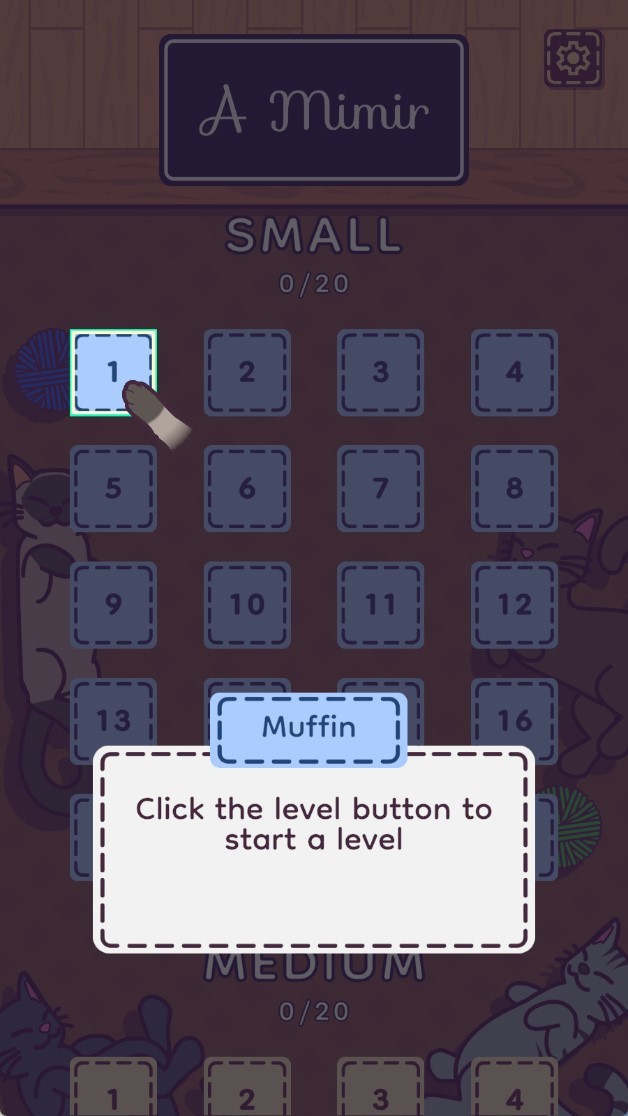The image size is (628, 1116).
Task: Dismiss Muffin's tutorial dialog box
Action: tap(314, 850)
